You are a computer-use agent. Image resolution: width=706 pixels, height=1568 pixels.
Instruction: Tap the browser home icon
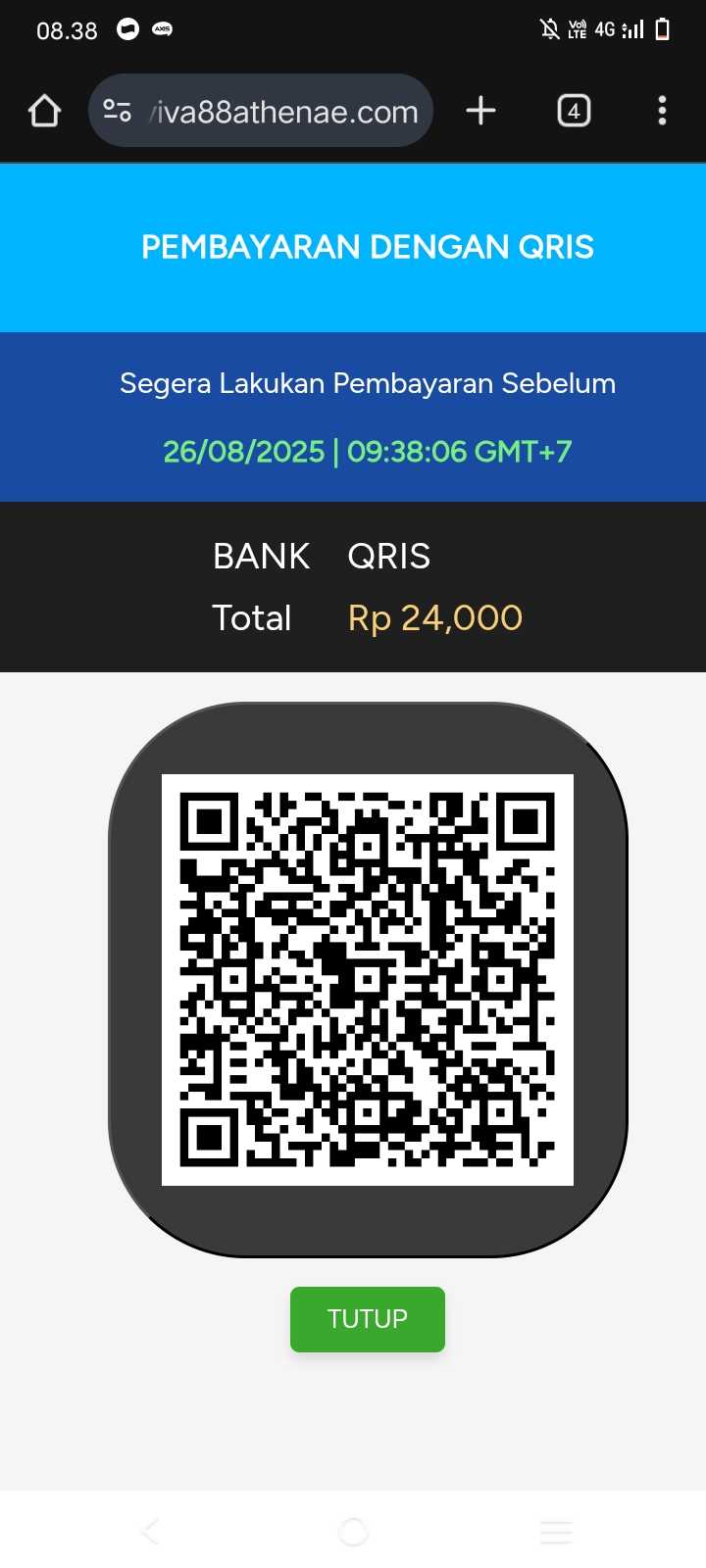point(44,111)
